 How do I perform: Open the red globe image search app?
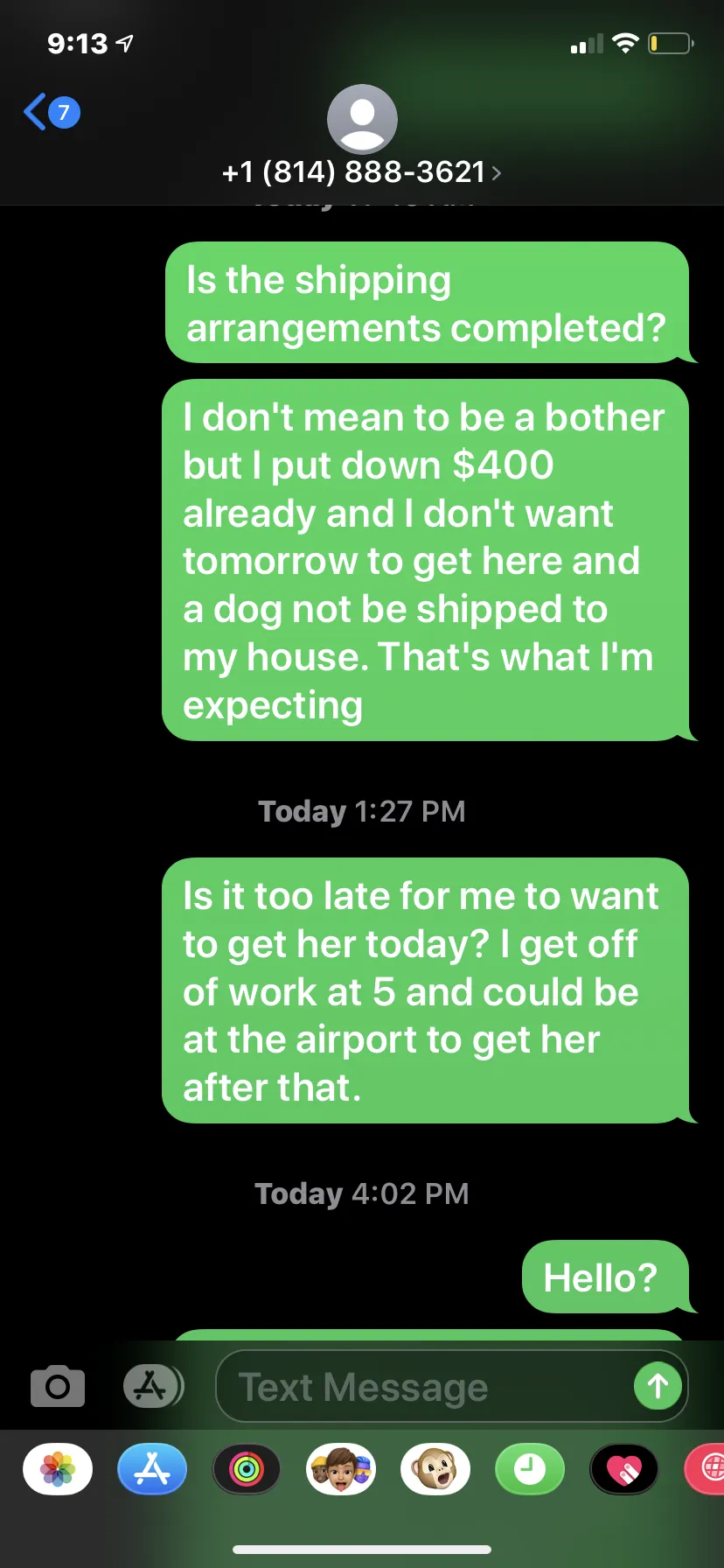coord(705,1469)
